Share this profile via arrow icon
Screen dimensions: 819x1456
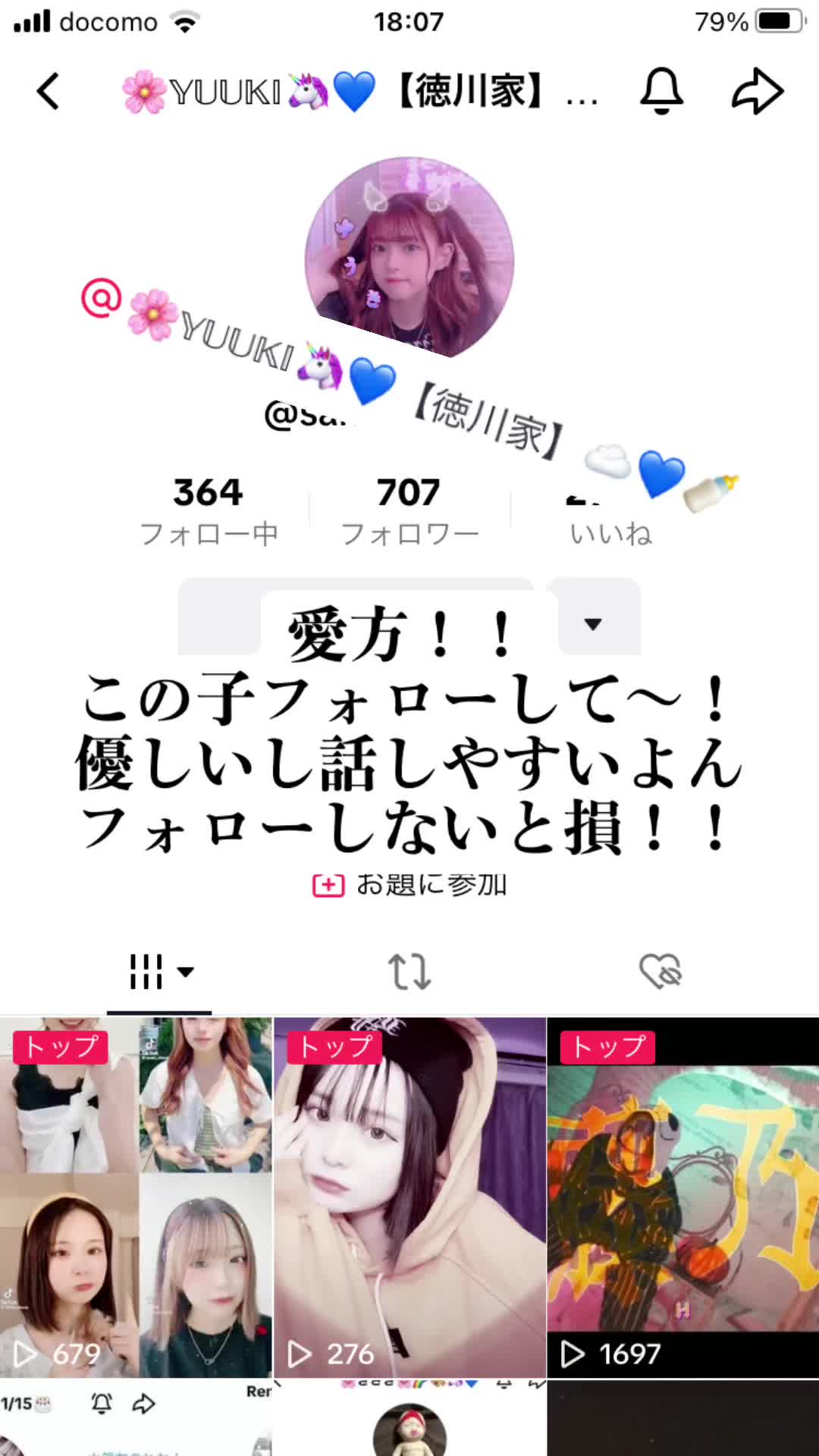(x=757, y=92)
